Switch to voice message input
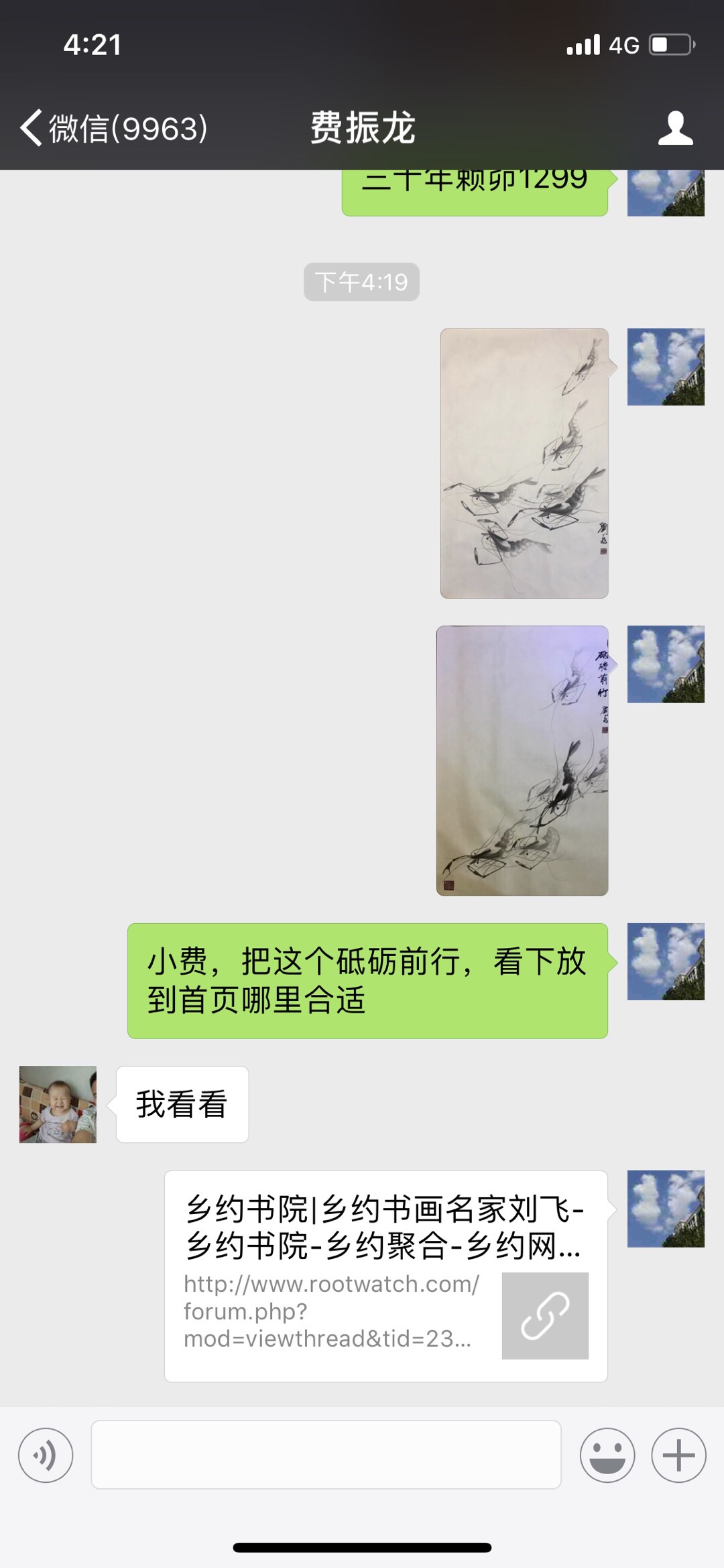The width and height of the screenshot is (724, 1568). click(46, 1455)
